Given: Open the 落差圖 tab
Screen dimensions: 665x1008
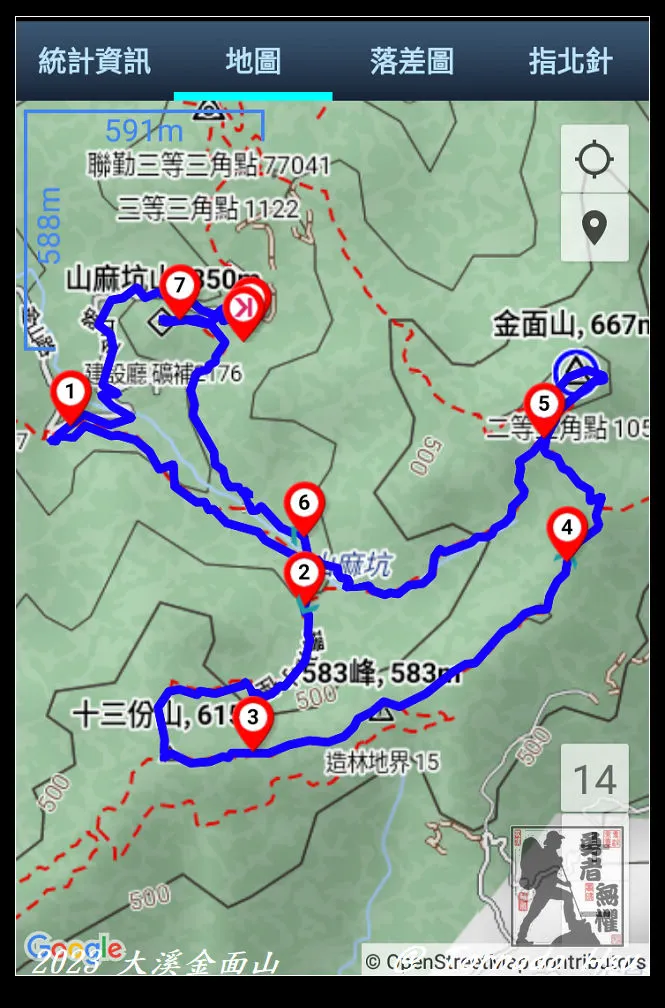Looking at the screenshot, I should pyautogui.click(x=411, y=61).
